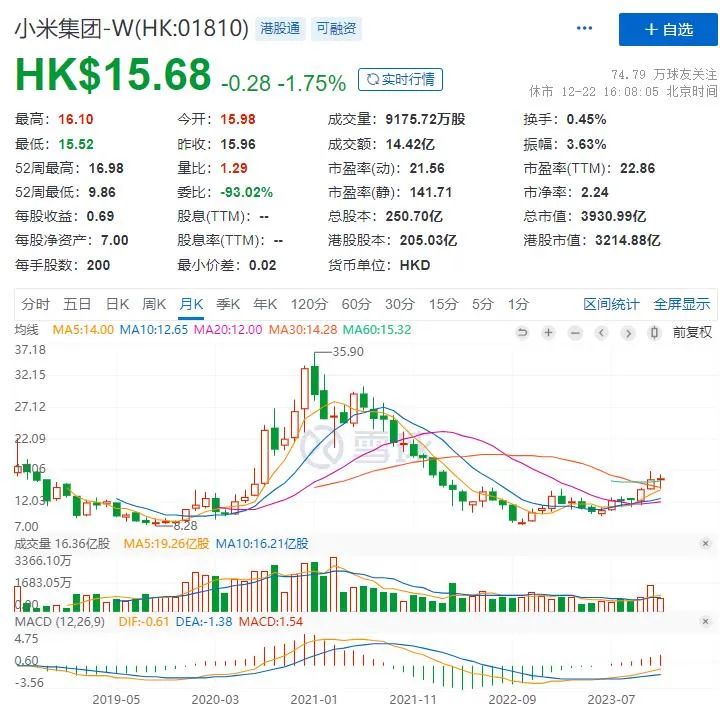Add Xiaomi stock to 自选 watchlist
The height and width of the screenshot is (709, 725).
pos(669,29)
